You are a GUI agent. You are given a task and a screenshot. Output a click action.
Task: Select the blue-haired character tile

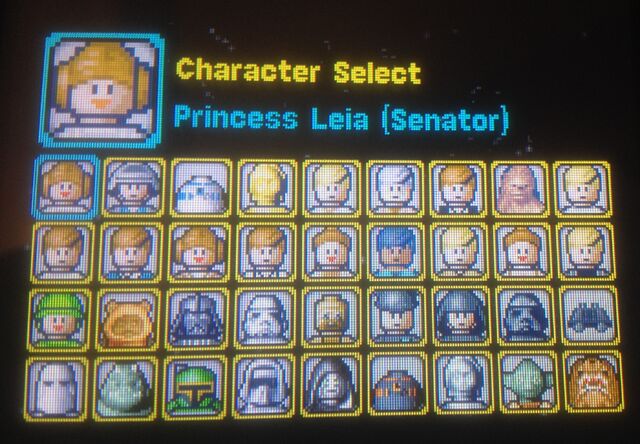tap(397, 251)
